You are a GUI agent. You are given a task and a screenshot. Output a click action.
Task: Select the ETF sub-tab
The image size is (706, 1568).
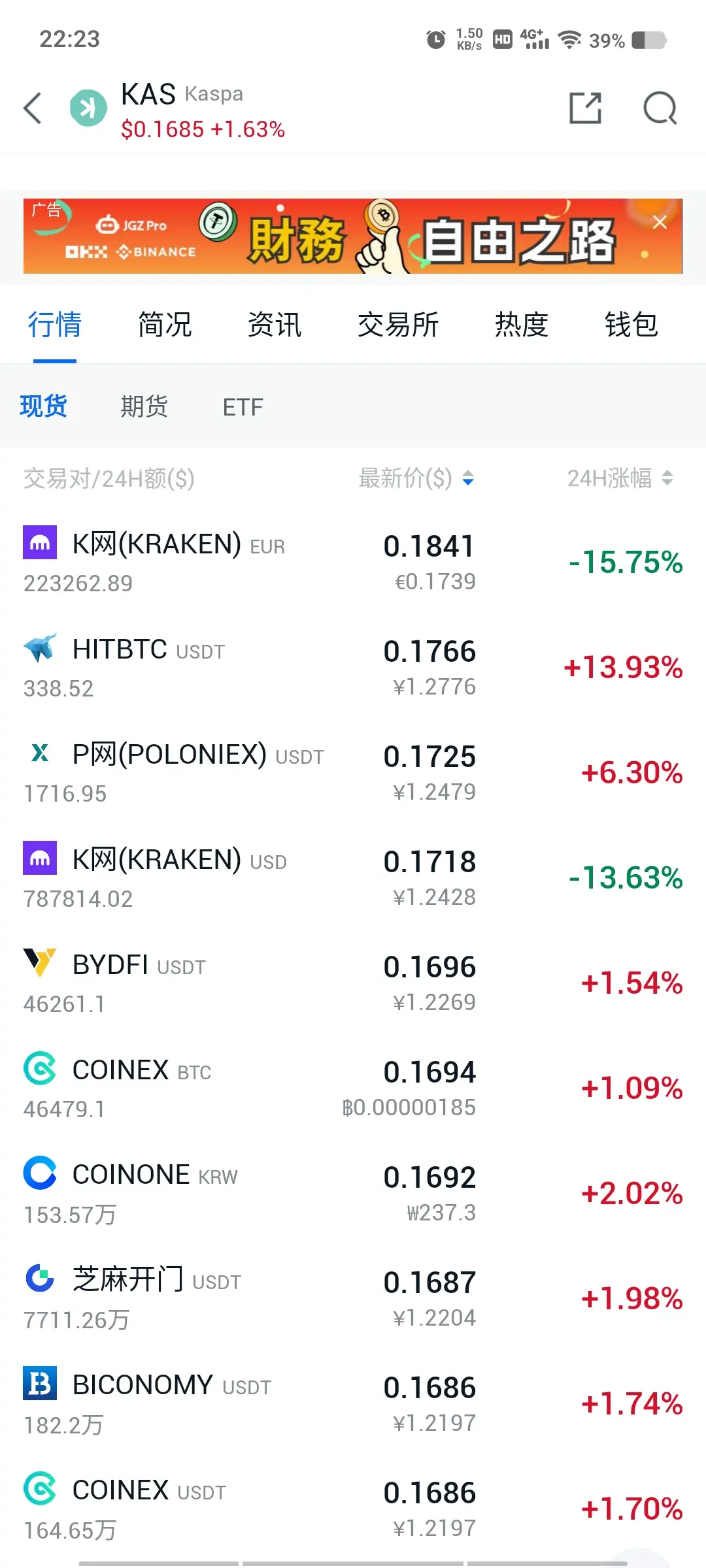coord(243,407)
